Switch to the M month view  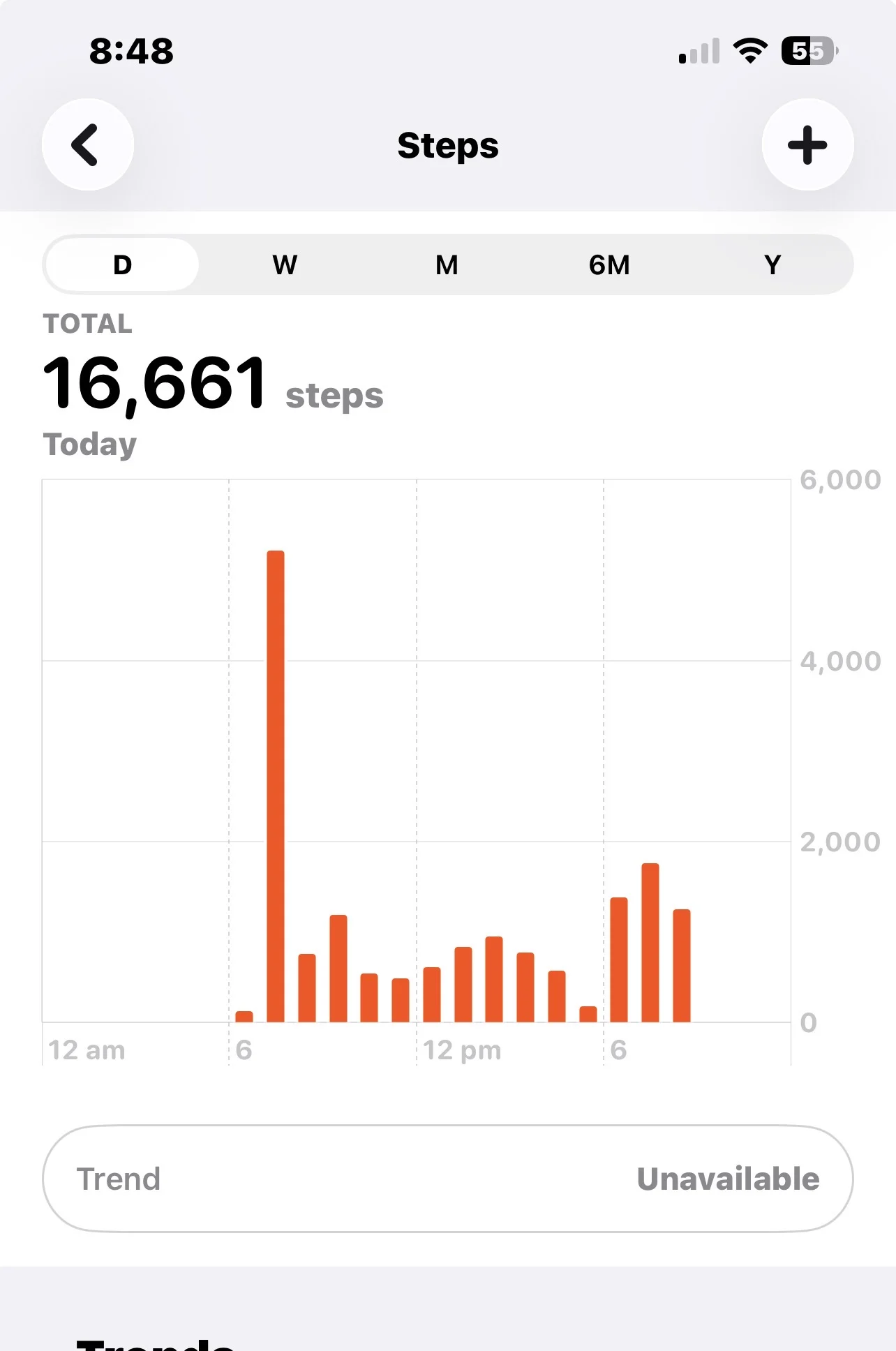[x=447, y=265]
